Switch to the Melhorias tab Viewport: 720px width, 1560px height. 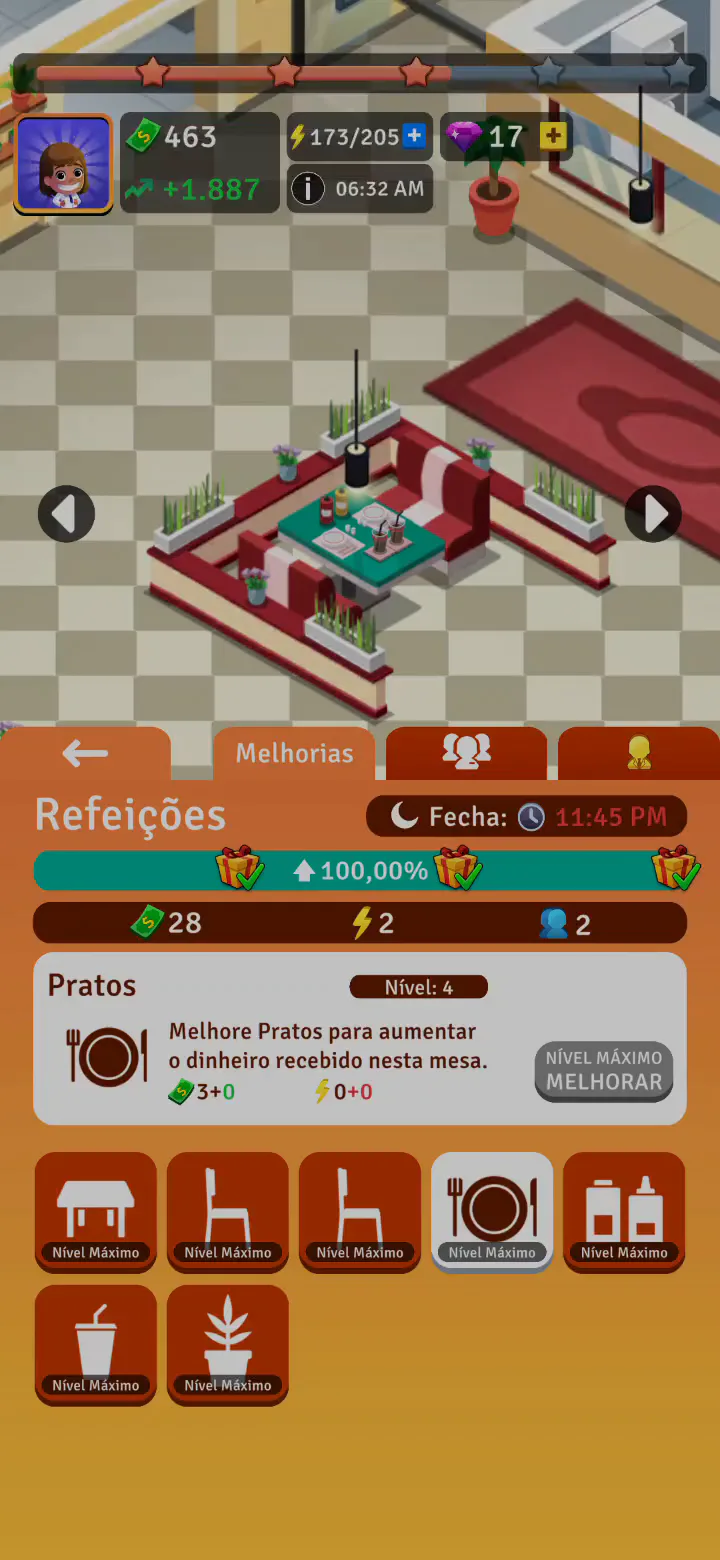coord(294,753)
